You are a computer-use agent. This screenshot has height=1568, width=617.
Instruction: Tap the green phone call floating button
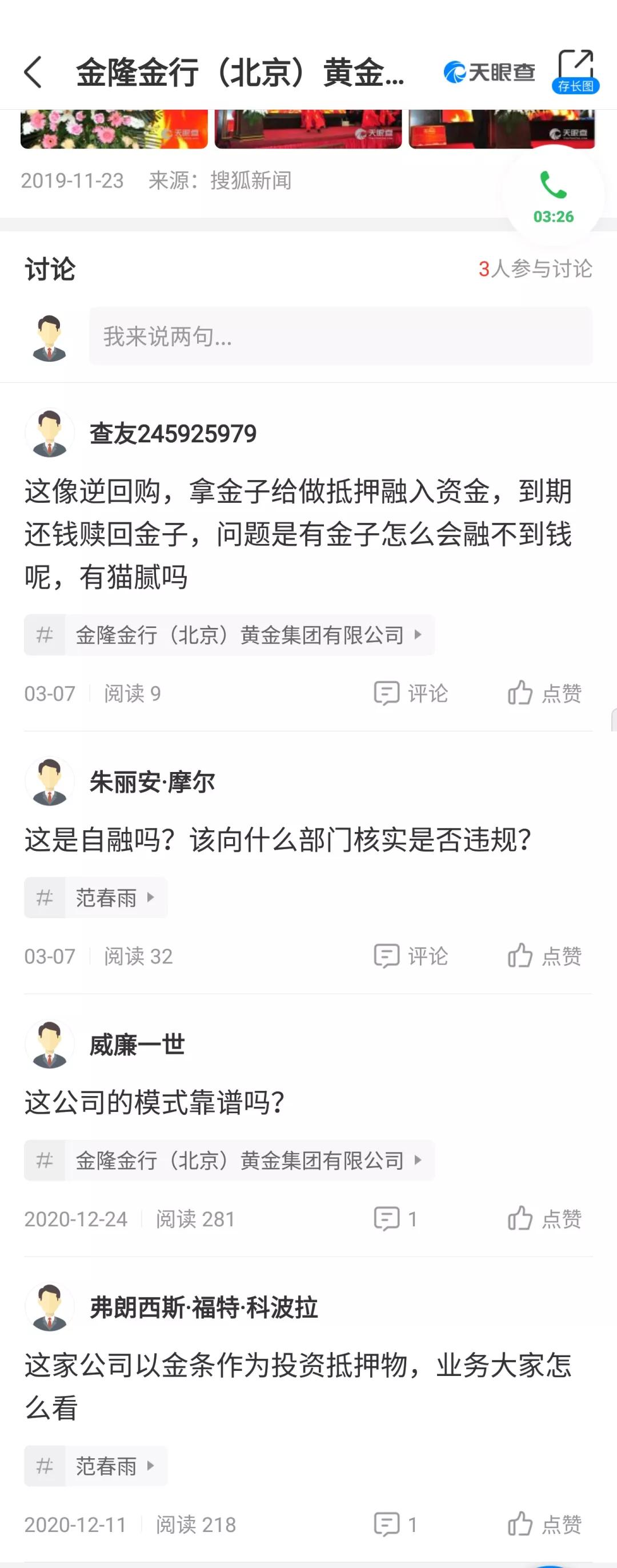(x=553, y=196)
